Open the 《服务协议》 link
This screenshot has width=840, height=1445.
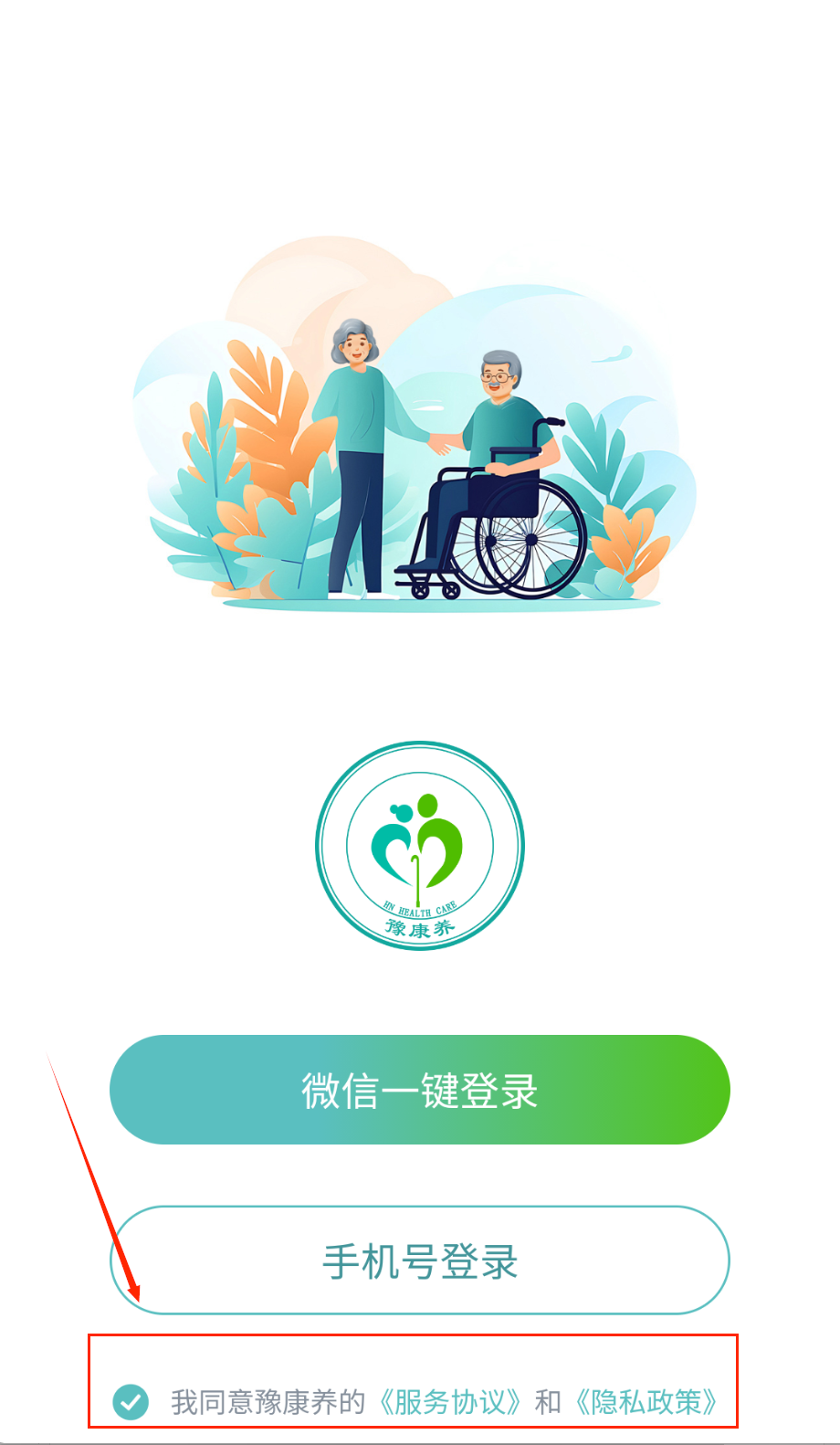(x=450, y=1402)
